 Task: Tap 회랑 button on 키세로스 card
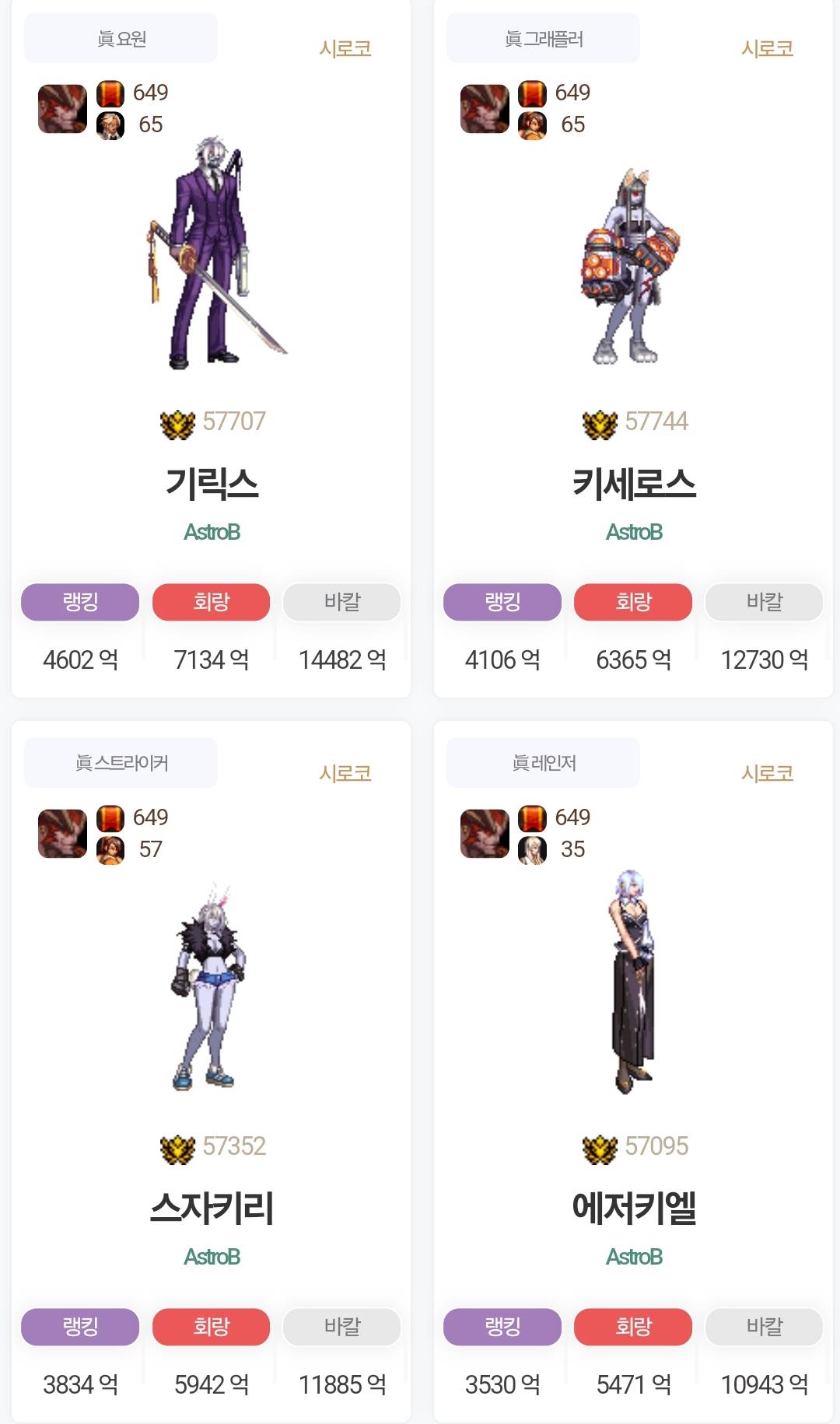click(633, 602)
